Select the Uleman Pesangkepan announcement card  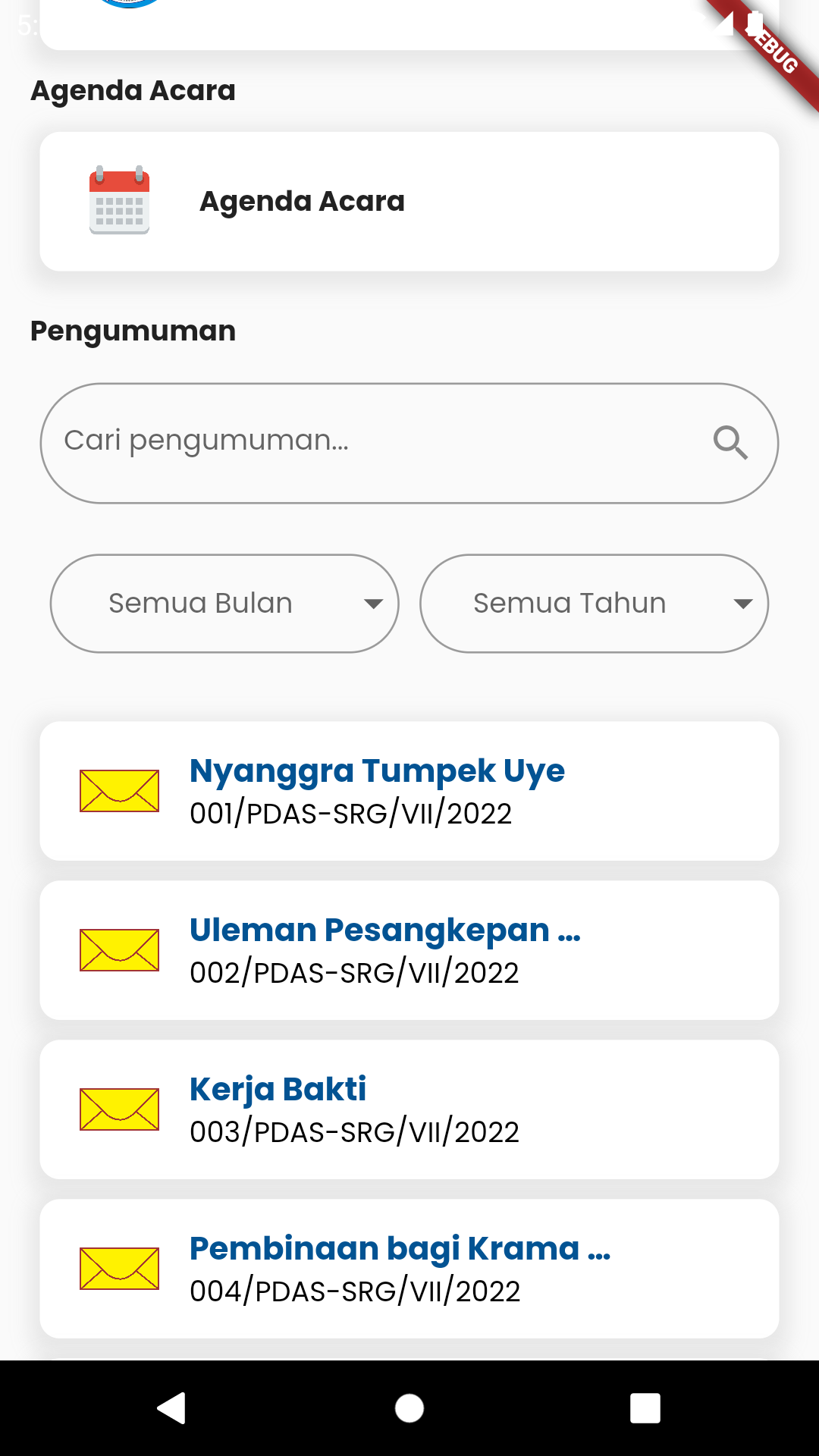point(409,949)
